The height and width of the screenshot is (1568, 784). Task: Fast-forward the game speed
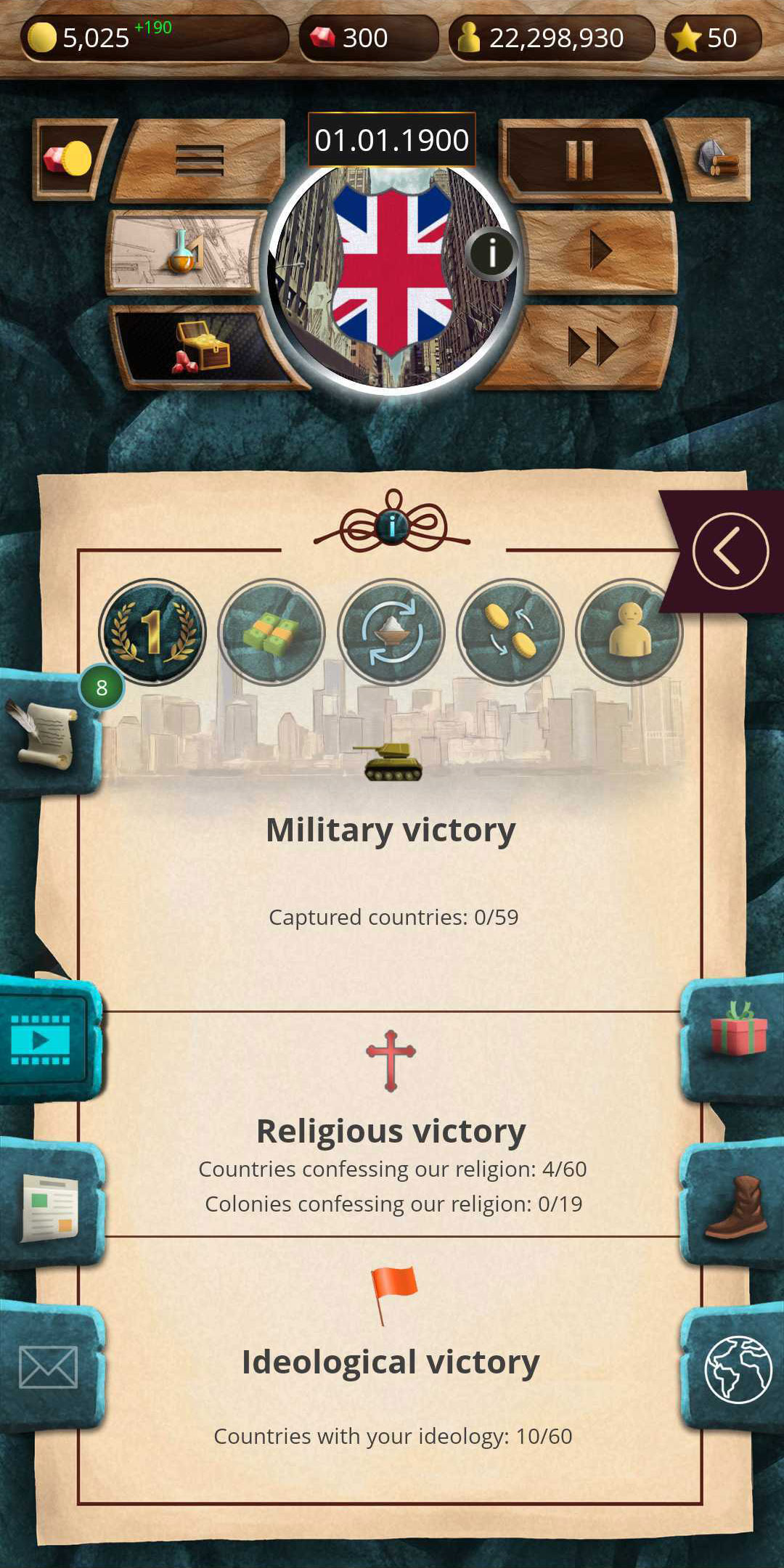click(593, 346)
